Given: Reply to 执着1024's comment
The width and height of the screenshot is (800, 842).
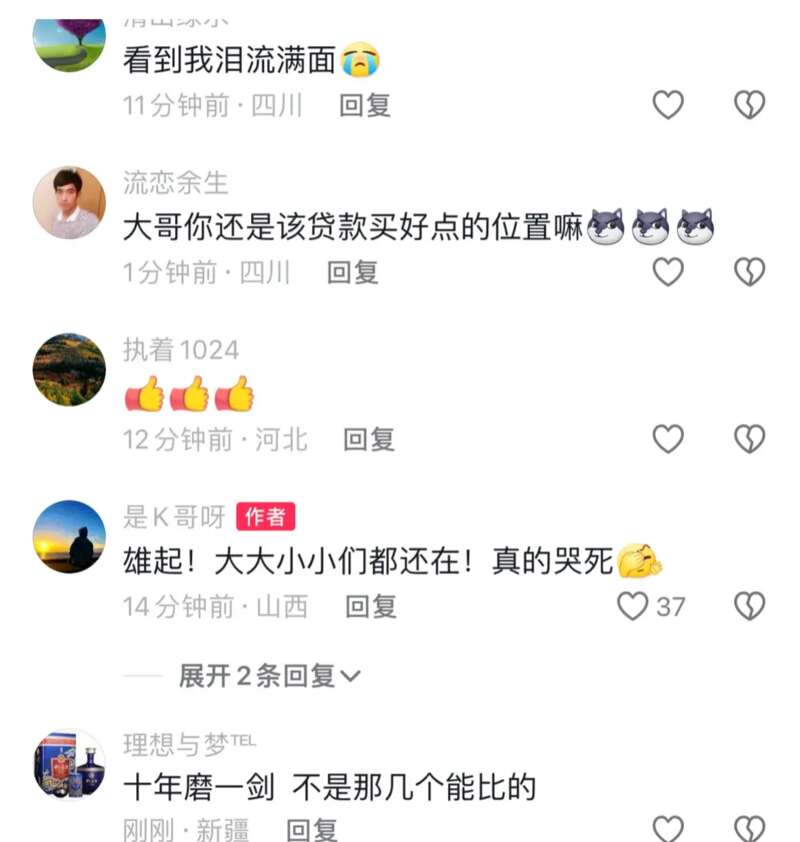Looking at the screenshot, I should point(369,439).
